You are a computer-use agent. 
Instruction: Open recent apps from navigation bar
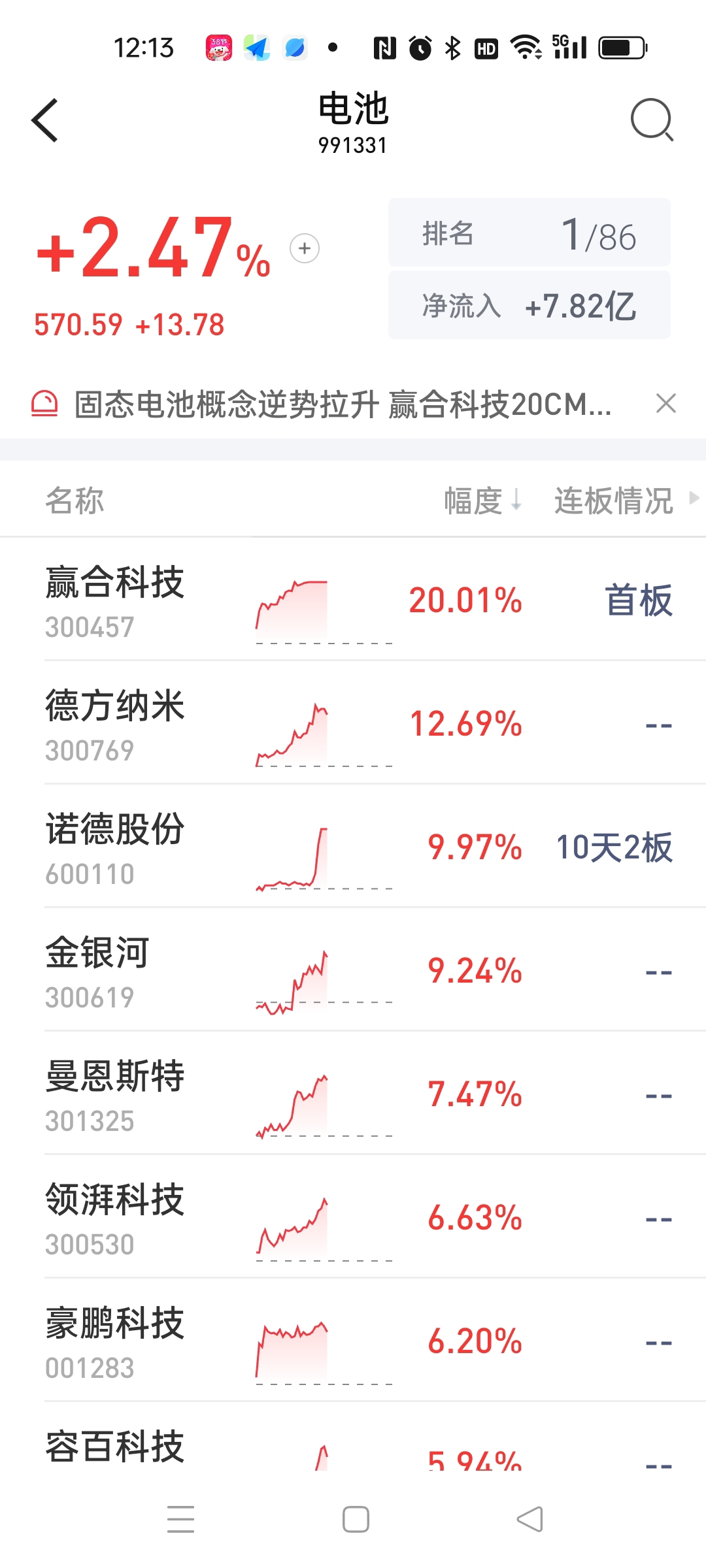click(180, 1519)
